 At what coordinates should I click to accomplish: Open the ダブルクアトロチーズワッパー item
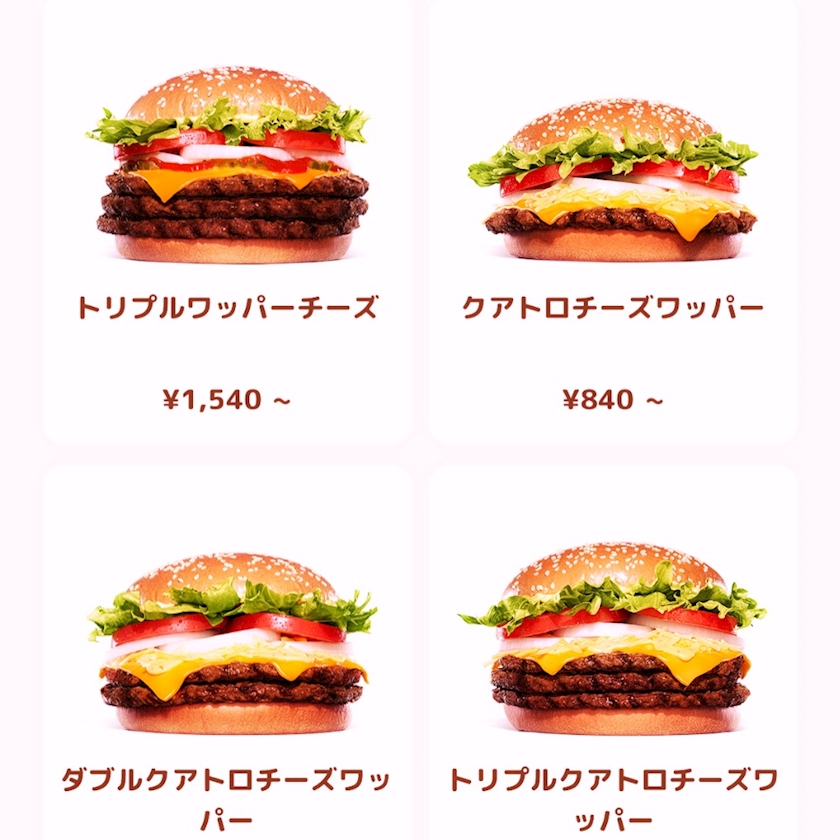coord(227,652)
